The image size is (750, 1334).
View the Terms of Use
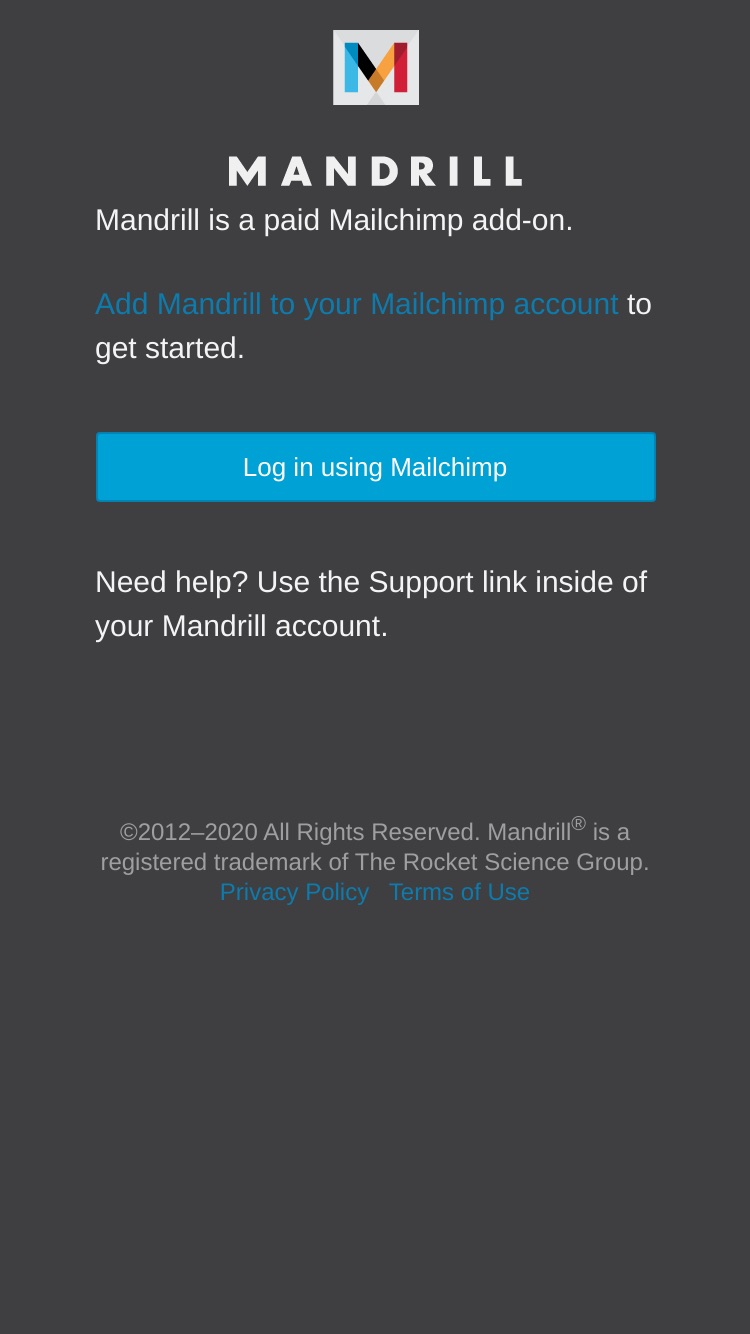click(x=459, y=892)
